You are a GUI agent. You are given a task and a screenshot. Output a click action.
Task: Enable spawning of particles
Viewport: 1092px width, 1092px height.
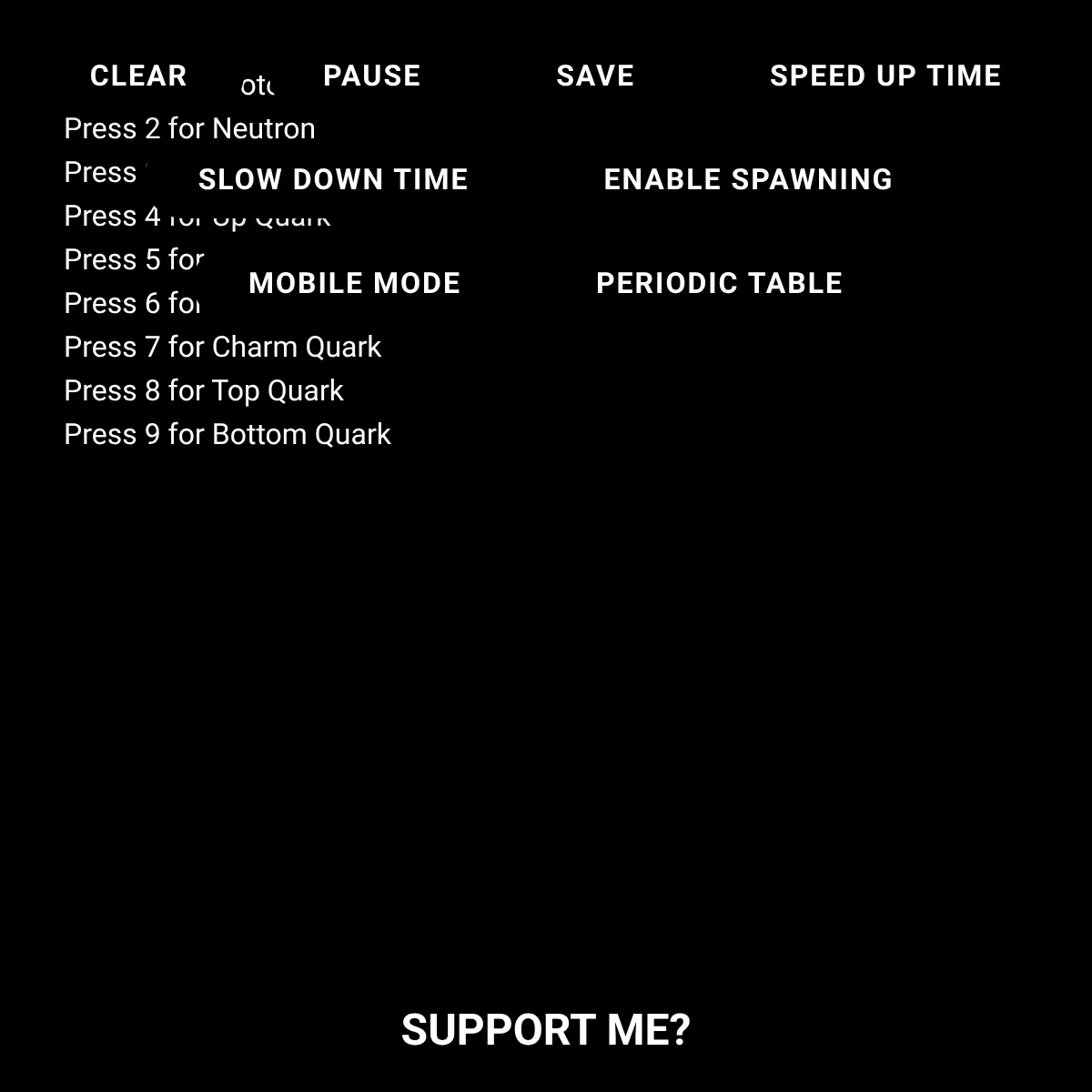pos(748,179)
